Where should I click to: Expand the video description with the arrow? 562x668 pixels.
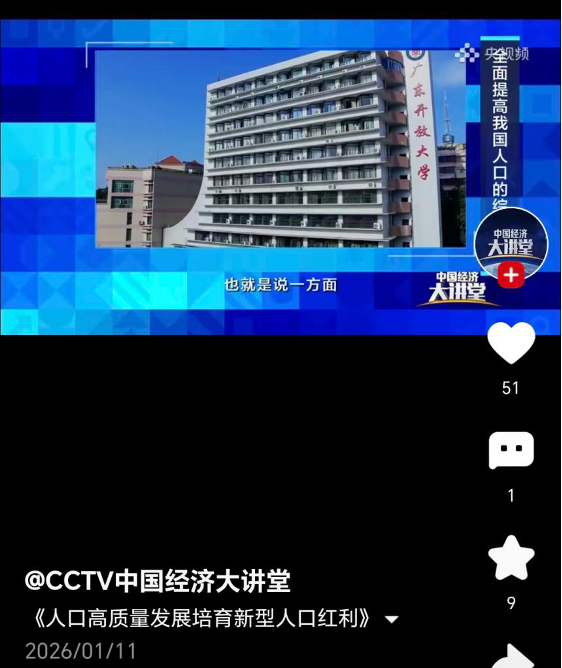click(x=392, y=619)
